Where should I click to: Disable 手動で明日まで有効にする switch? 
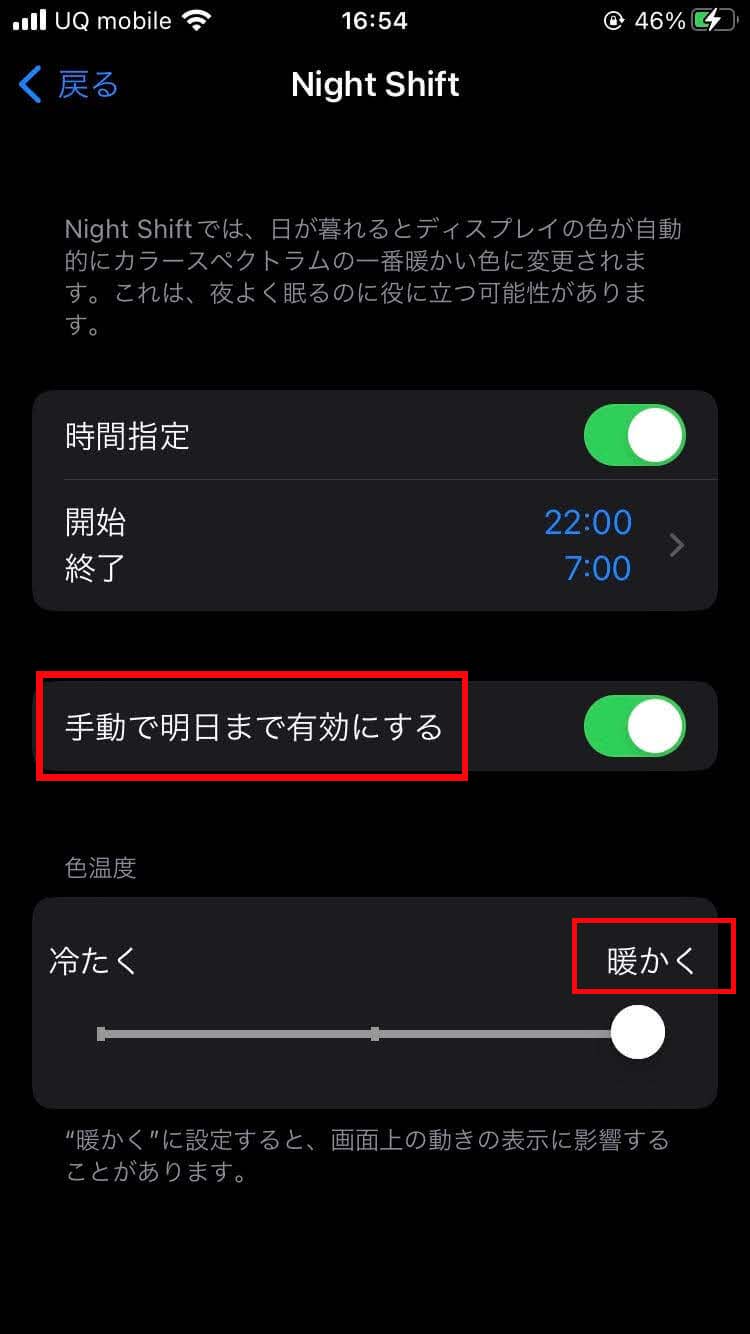click(x=634, y=727)
